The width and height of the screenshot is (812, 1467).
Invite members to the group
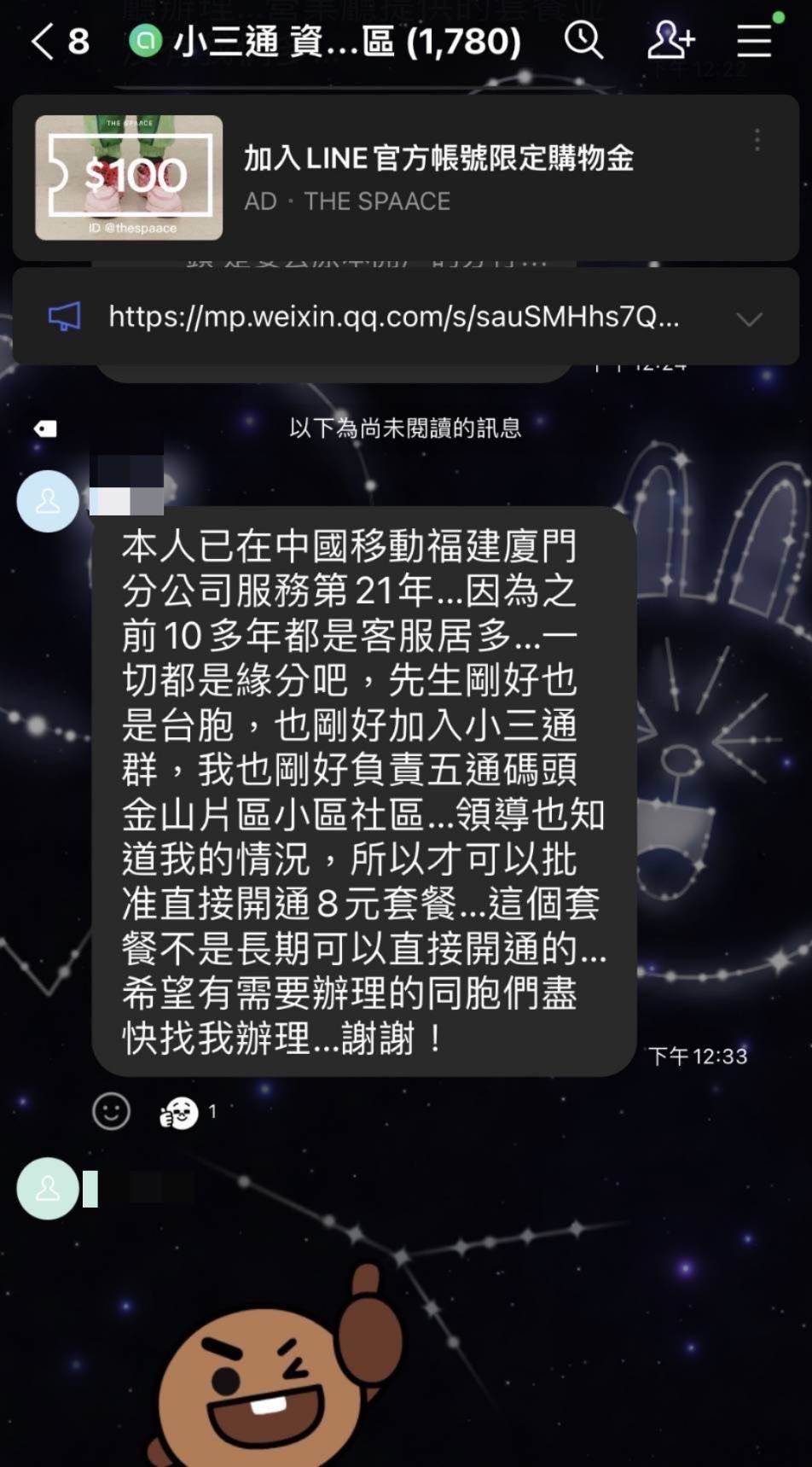pos(670,41)
